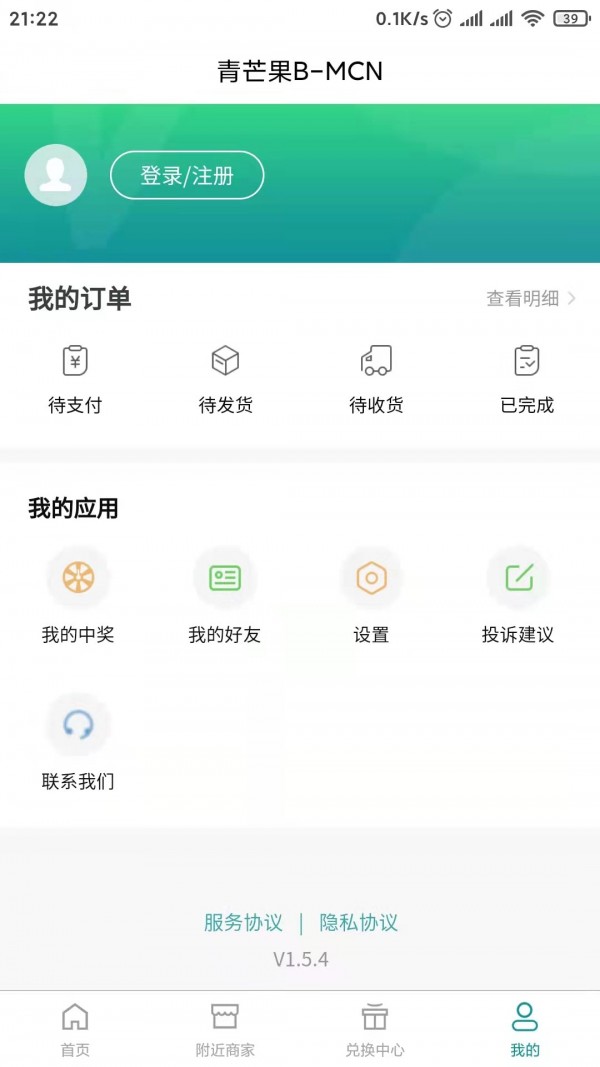View 待发货 orders

226,378
